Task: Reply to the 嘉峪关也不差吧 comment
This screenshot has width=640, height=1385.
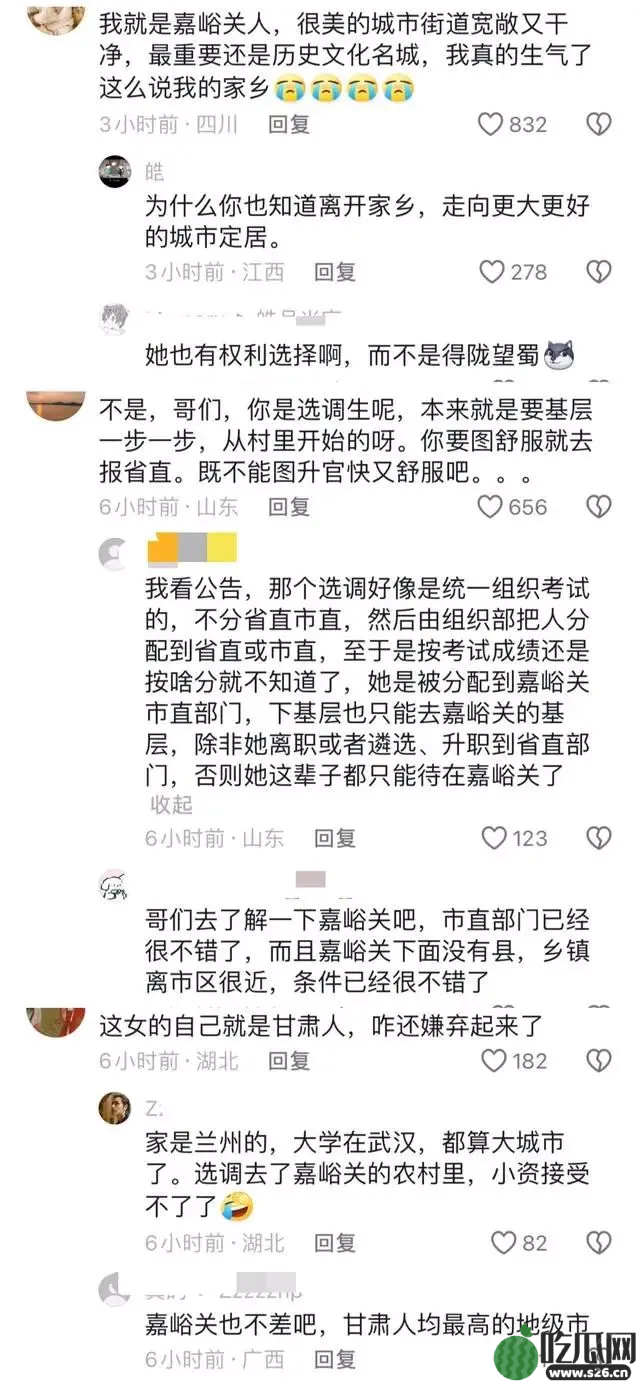Action: click(x=335, y=1360)
